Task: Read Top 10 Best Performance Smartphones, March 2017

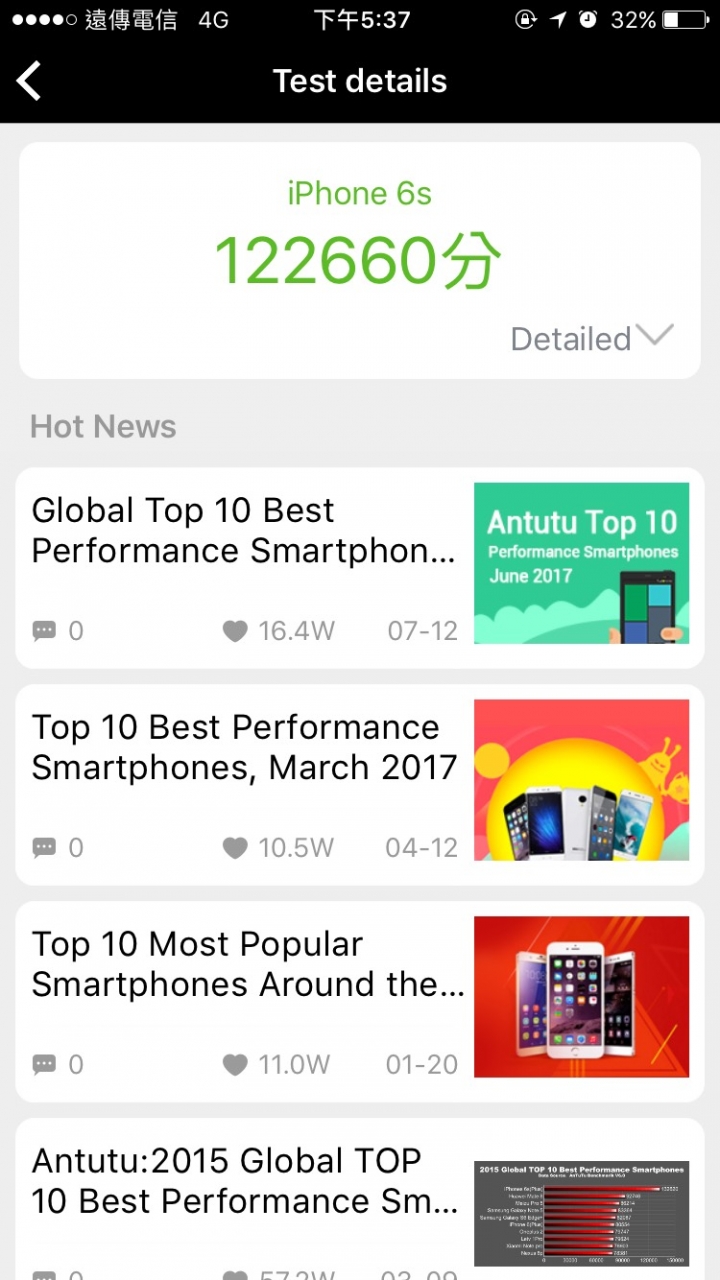Action: (x=244, y=748)
